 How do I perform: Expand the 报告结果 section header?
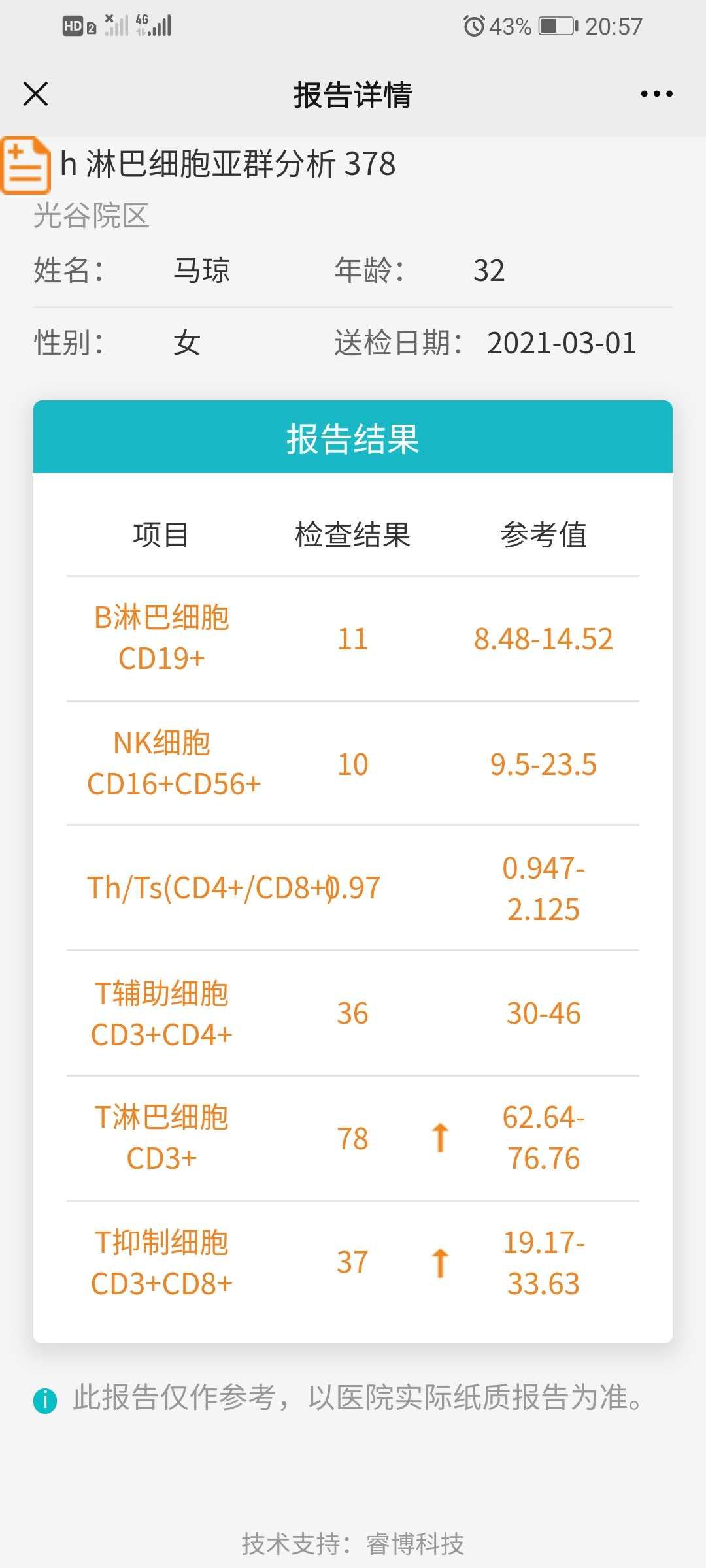353,440
